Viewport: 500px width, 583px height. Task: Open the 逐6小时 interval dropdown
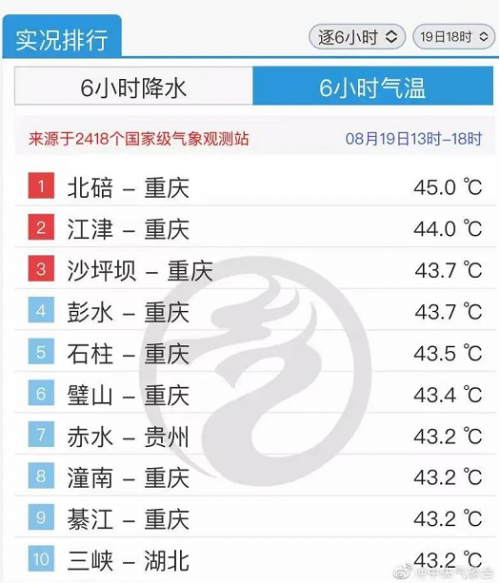click(357, 37)
